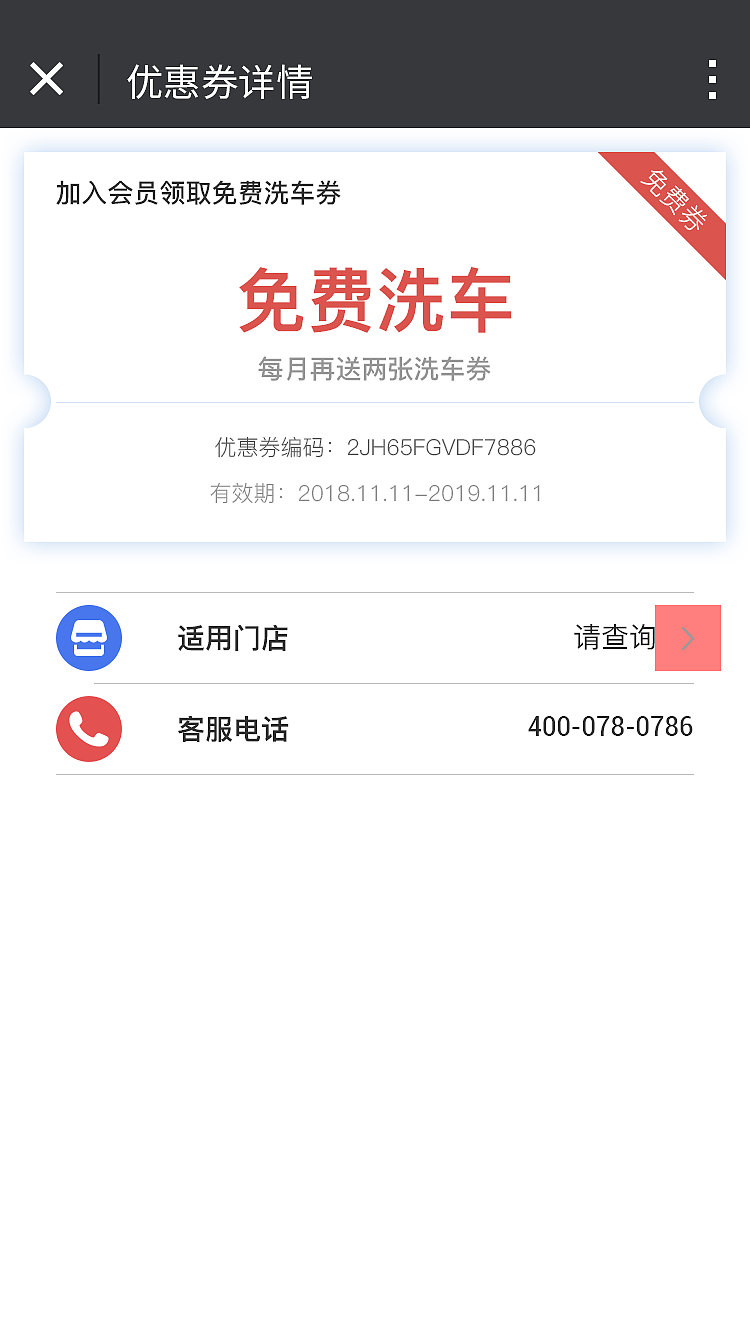Viewport: 750px width, 1334px height.
Task: Tap the handset symbol inside the red circle
Action: click(x=89, y=730)
